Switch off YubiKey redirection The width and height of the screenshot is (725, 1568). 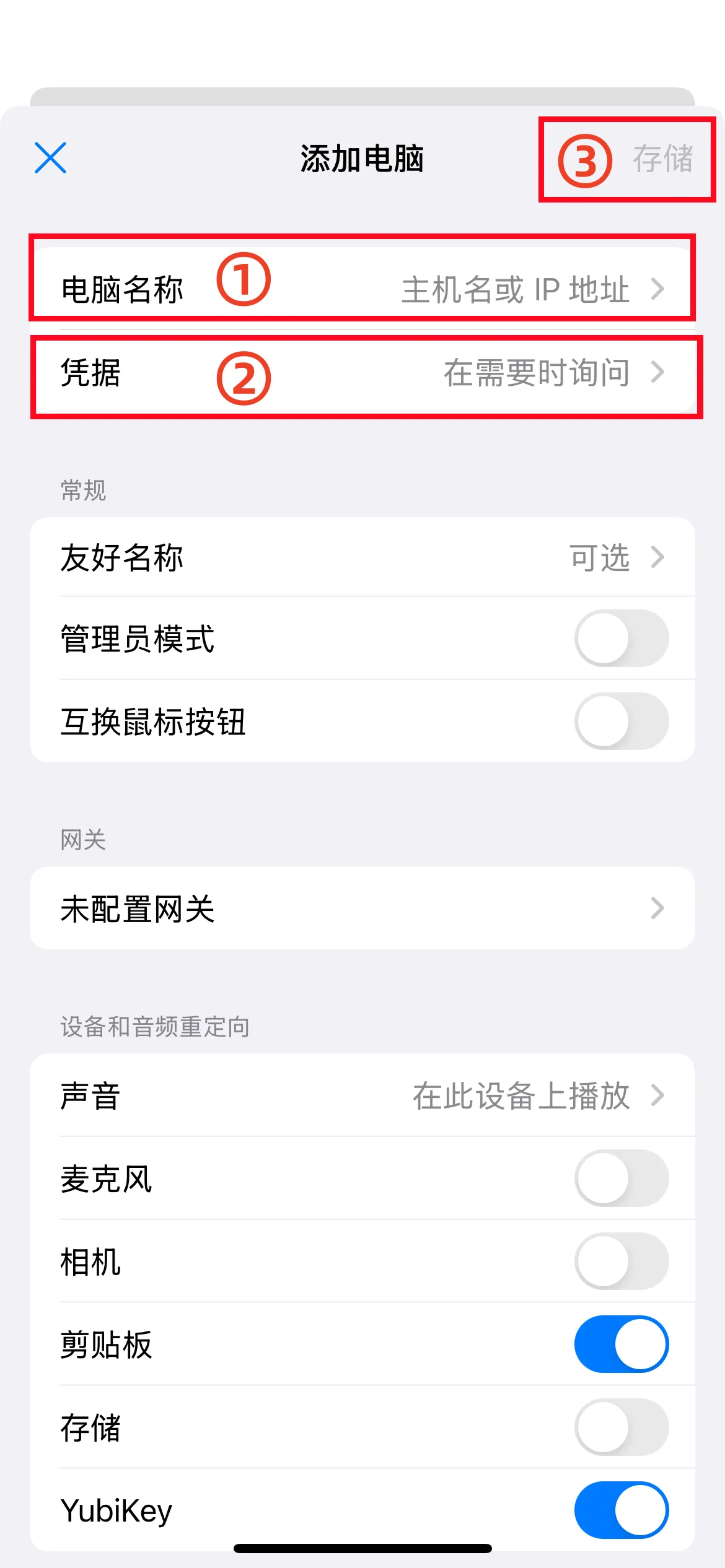click(x=621, y=1510)
